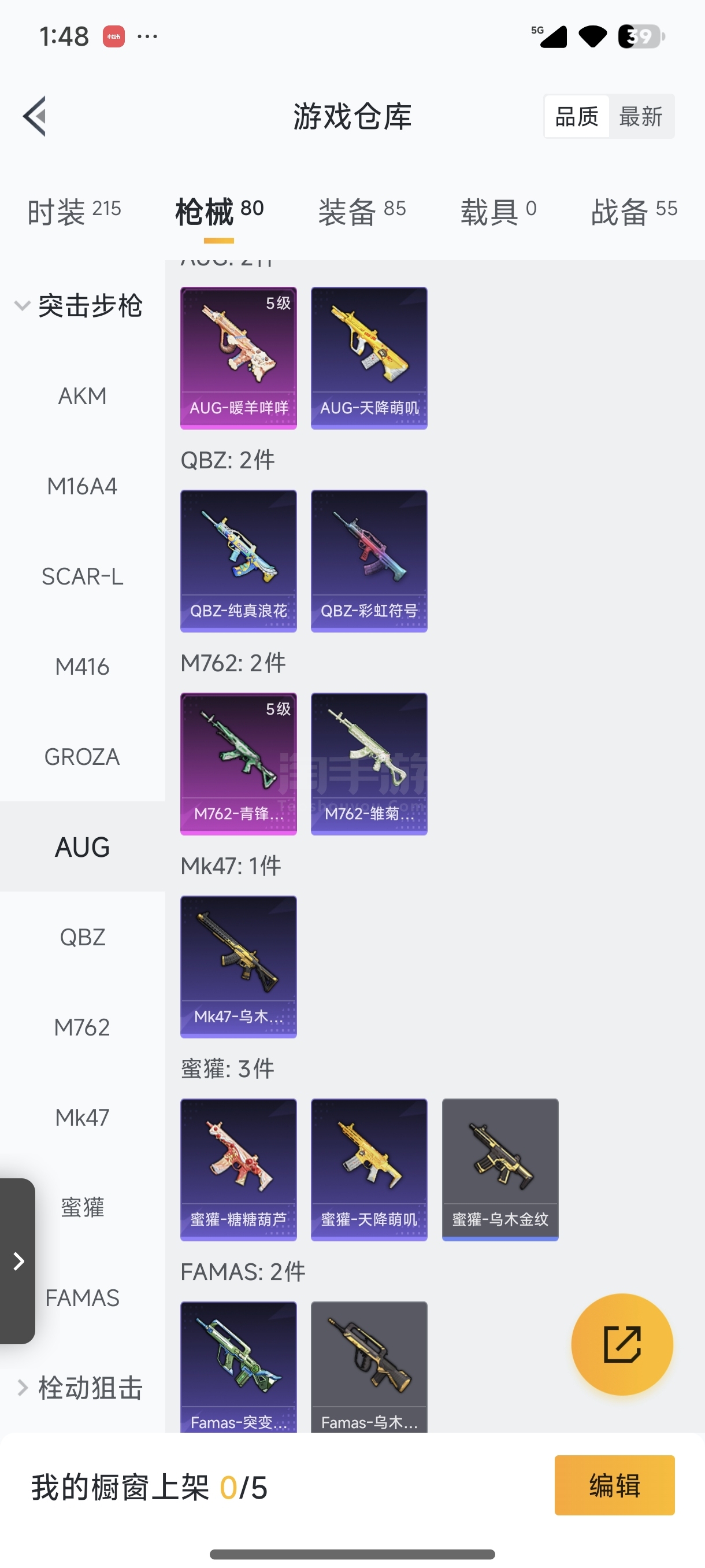
Task: Collapse the 突击步枪 category
Action: point(79,306)
